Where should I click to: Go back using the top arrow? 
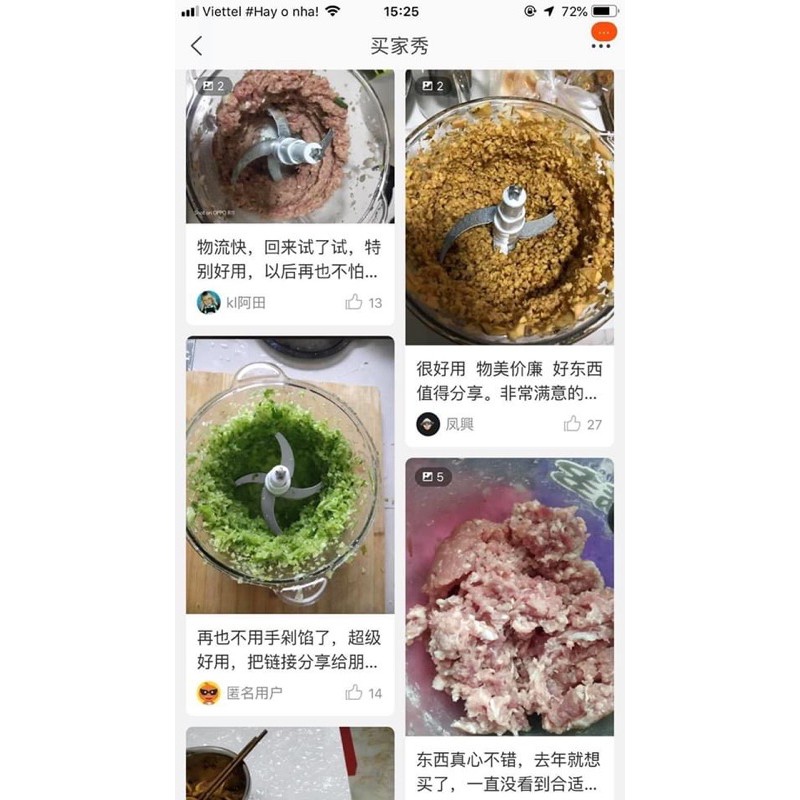[197, 45]
